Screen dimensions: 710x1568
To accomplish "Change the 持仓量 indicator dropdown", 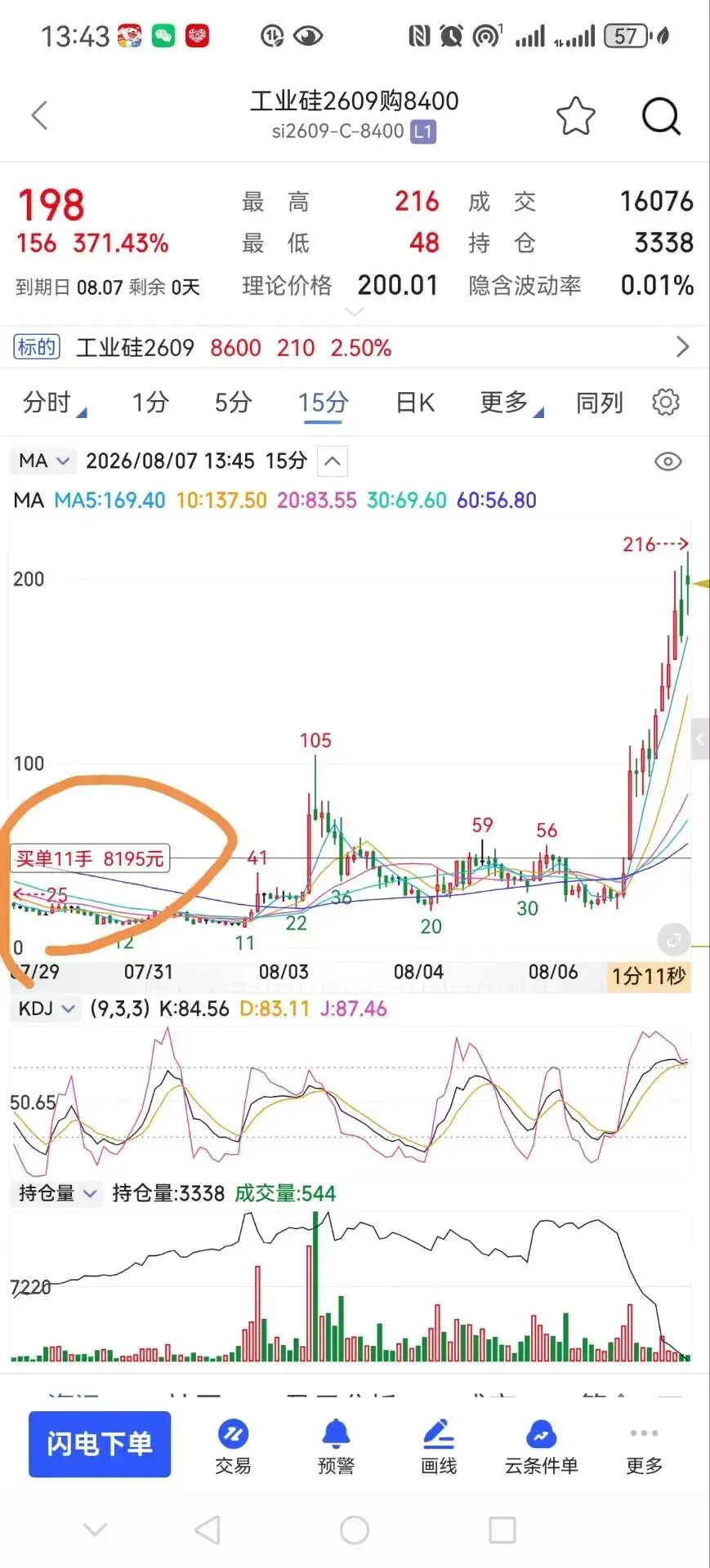I will tap(57, 1193).
